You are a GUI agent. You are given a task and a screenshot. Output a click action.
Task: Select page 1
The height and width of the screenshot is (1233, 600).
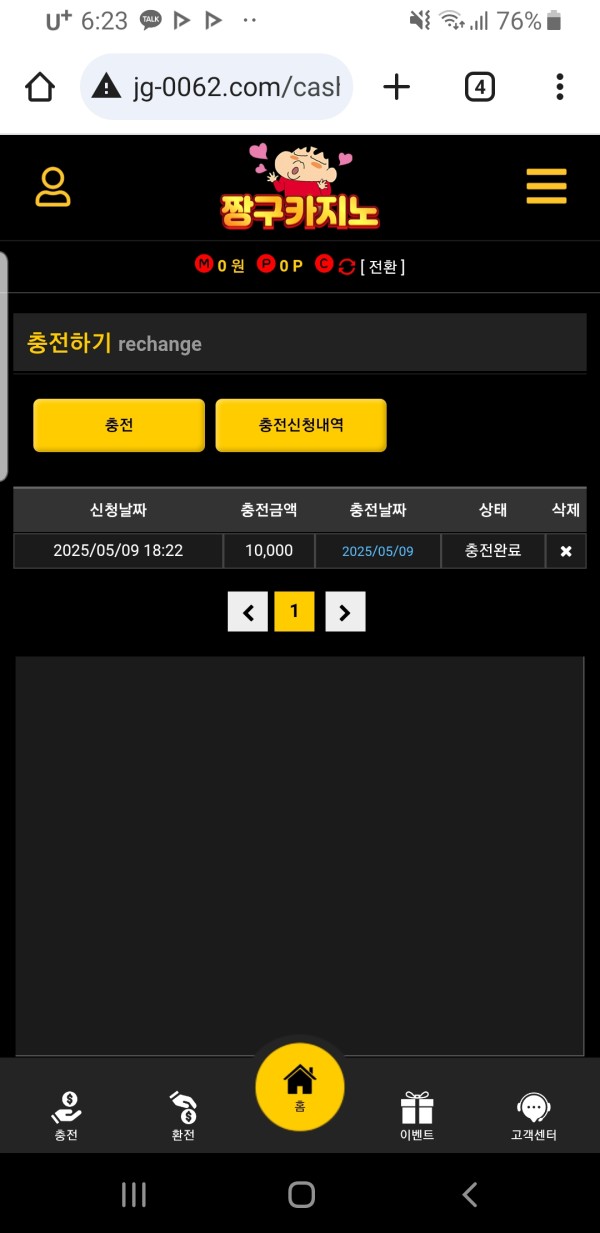coord(295,612)
